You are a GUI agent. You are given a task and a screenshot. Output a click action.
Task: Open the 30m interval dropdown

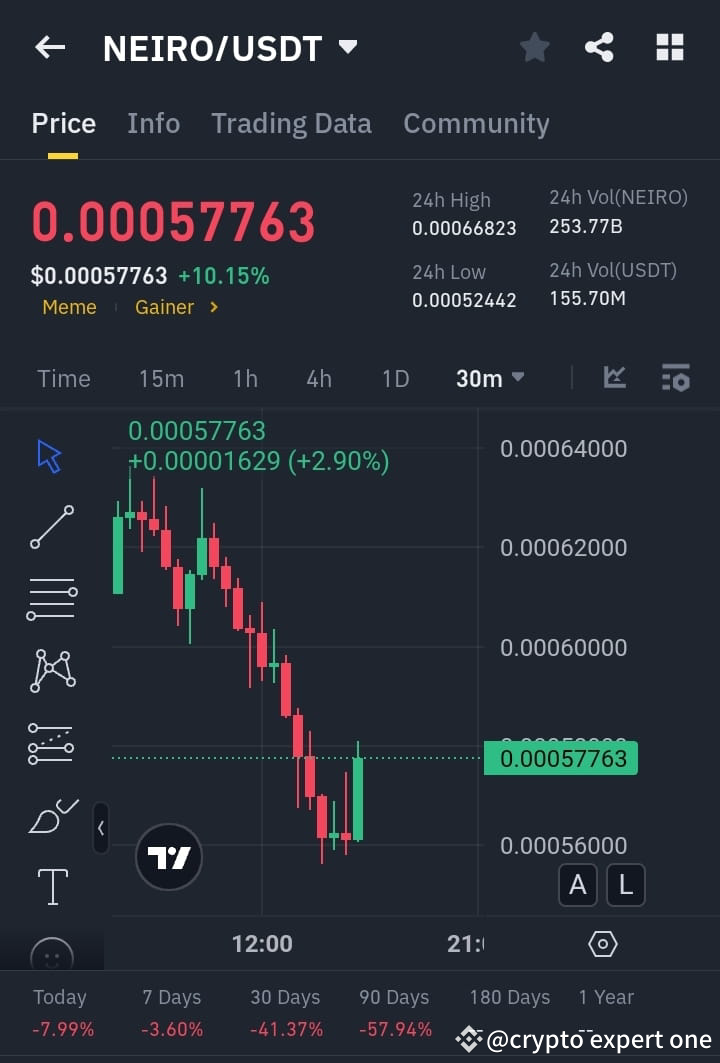489,378
